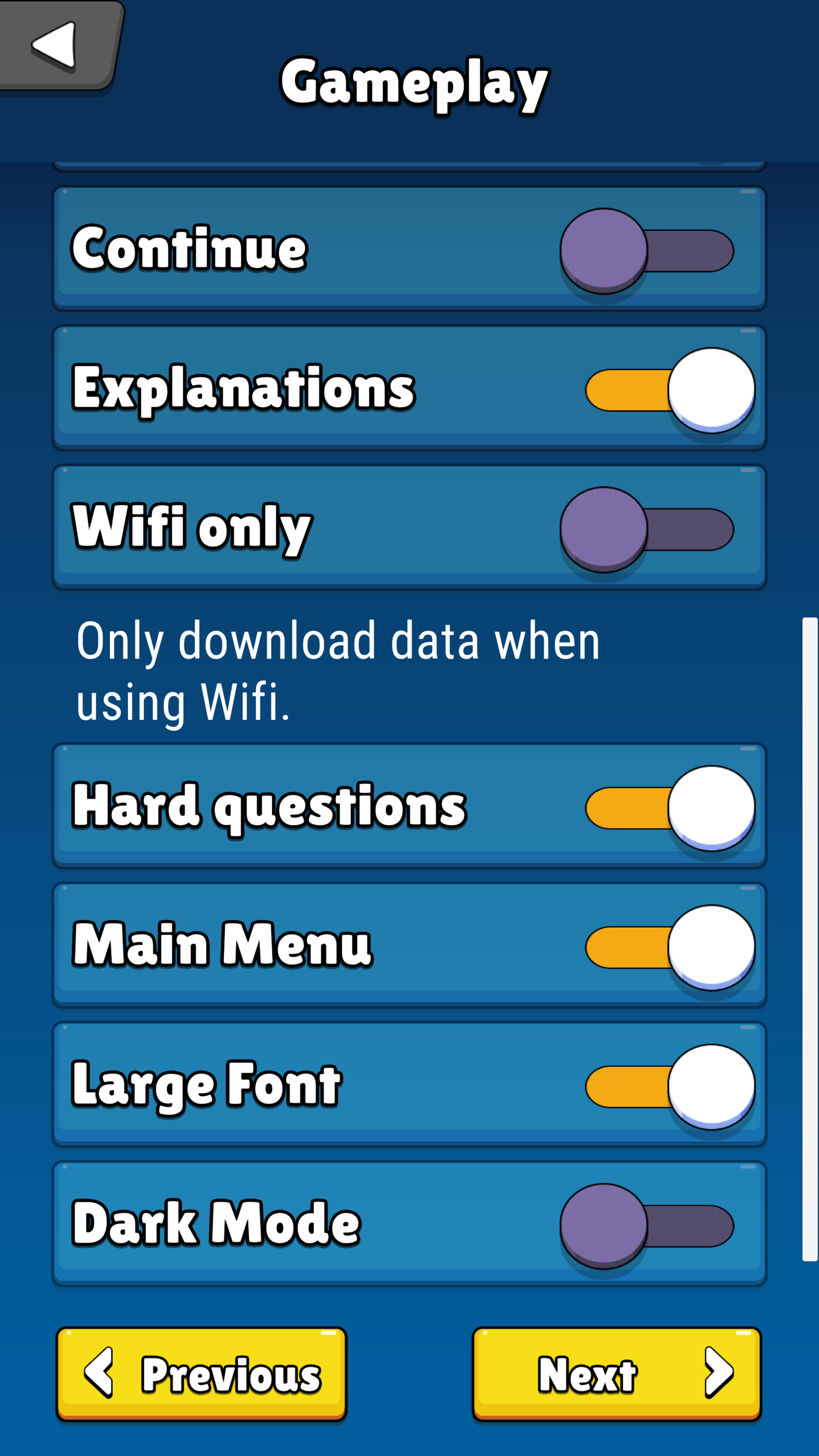This screenshot has width=819, height=1456.
Task: Enable the Continue toggle
Action: click(x=647, y=251)
